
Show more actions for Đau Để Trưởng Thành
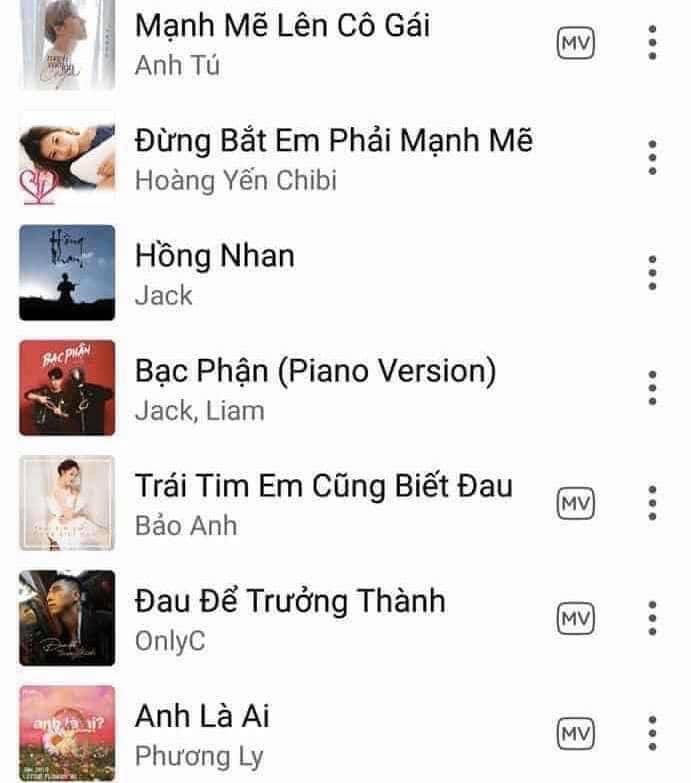click(x=652, y=619)
